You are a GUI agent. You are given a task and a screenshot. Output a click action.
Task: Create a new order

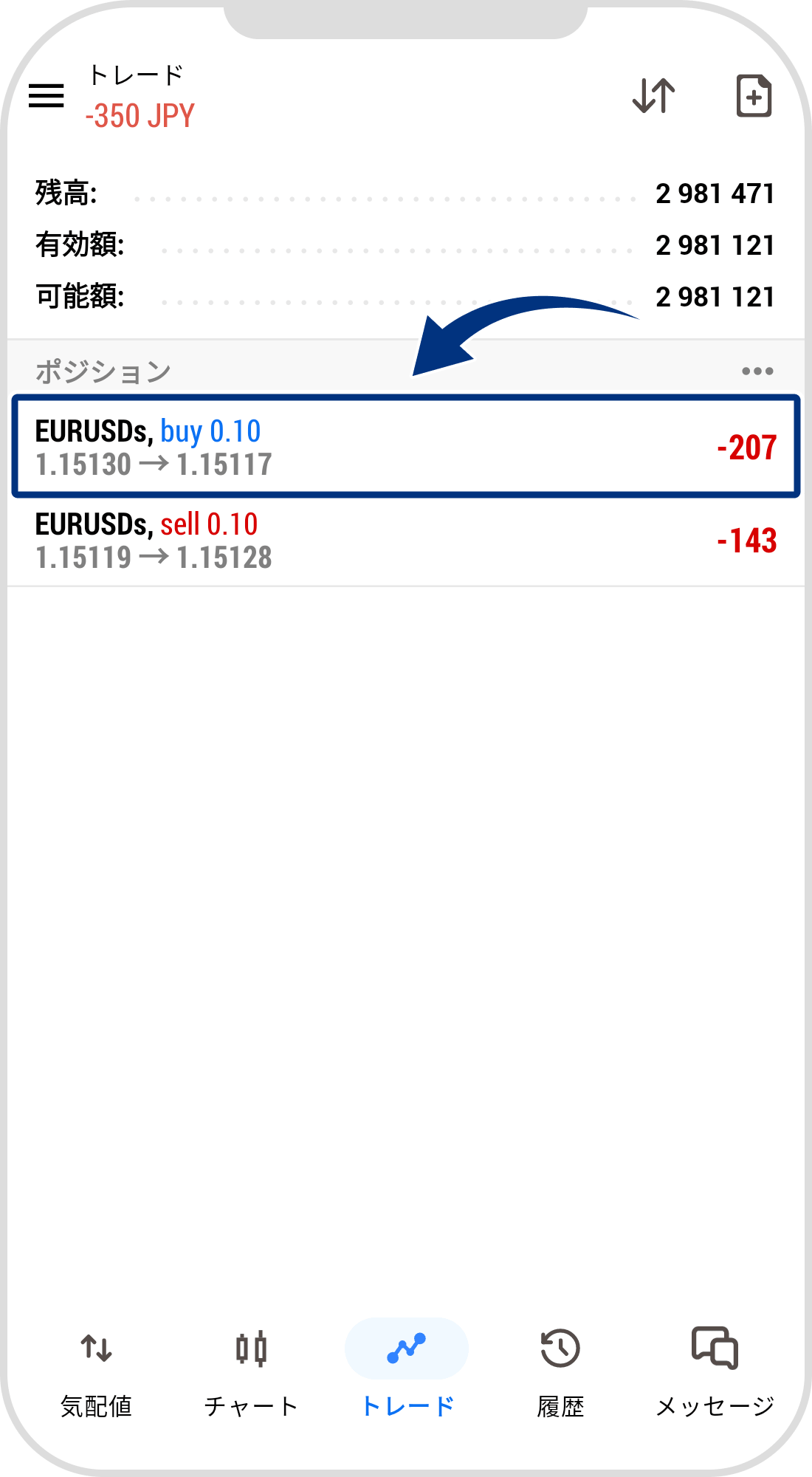(x=754, y=96)
